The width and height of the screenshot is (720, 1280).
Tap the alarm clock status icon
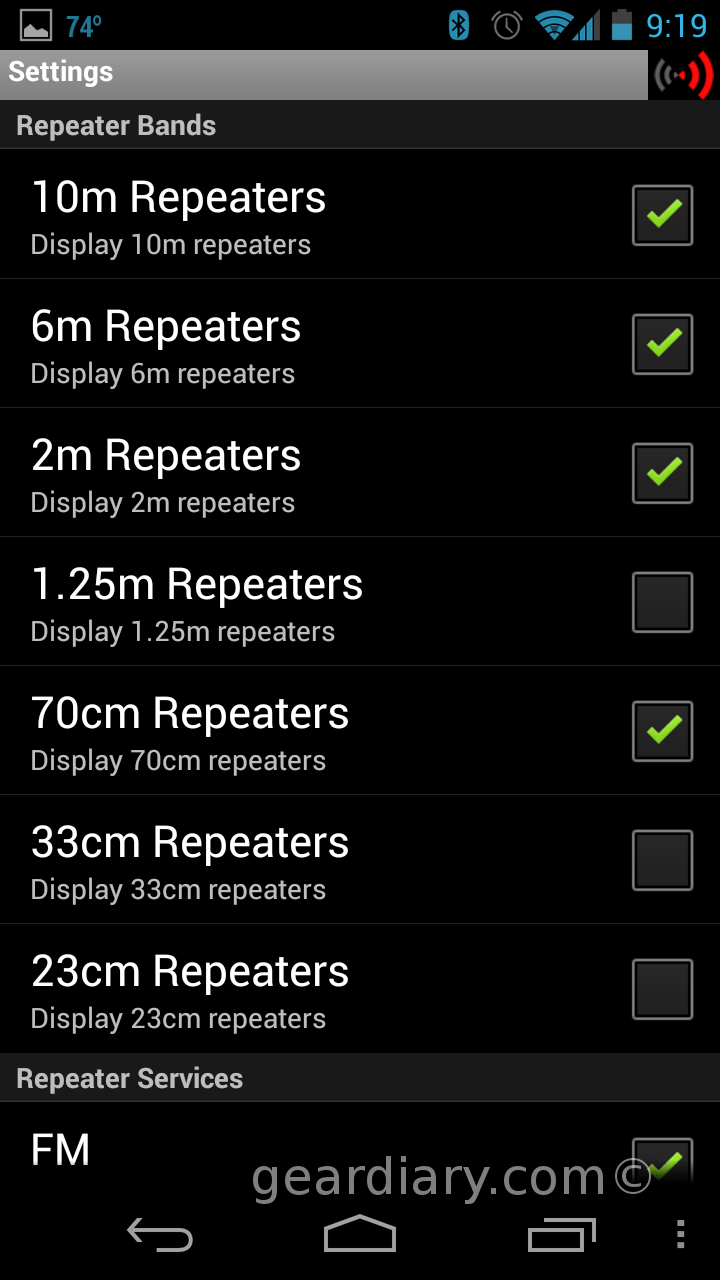tap(506, 25)
